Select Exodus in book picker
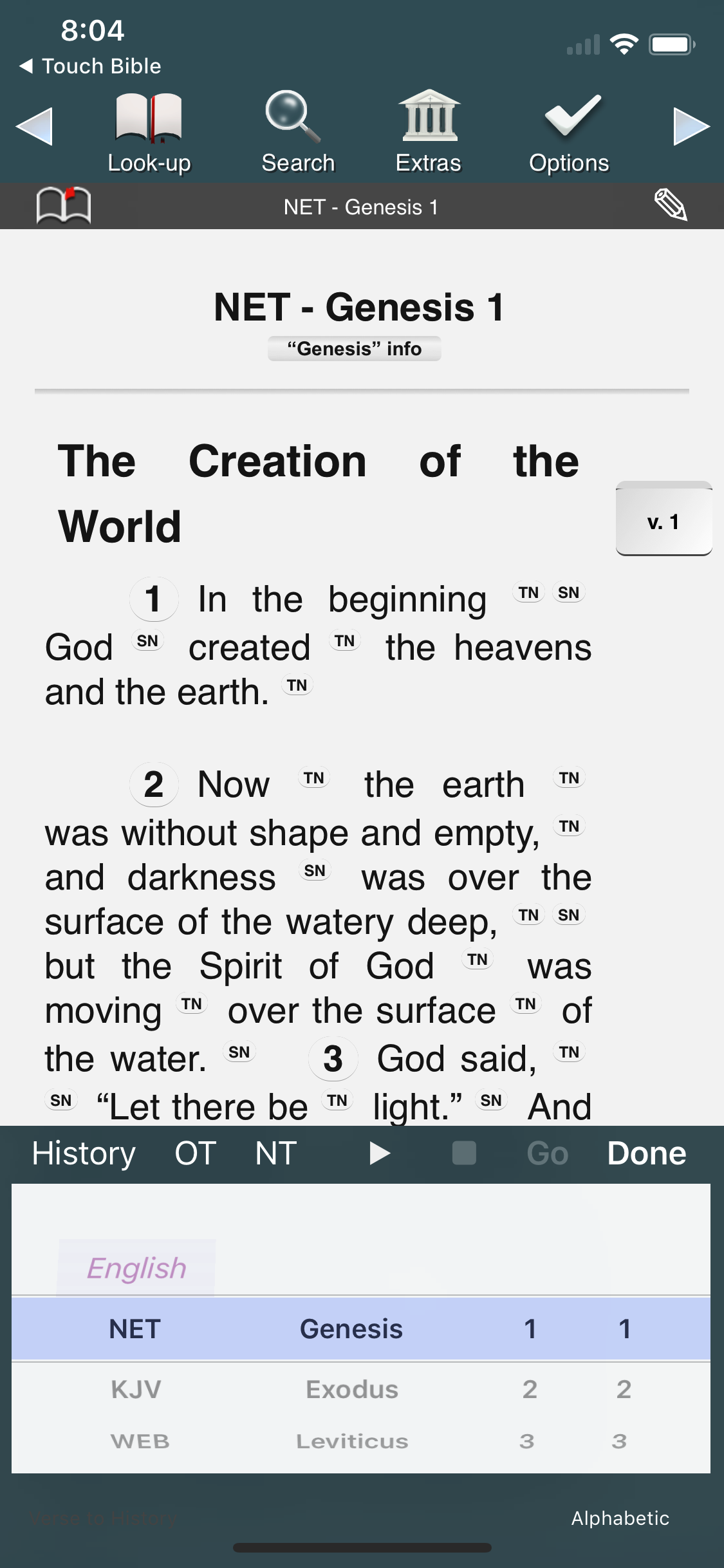The height and width of the screenshot is (1568, 724). pos(352,1390)
